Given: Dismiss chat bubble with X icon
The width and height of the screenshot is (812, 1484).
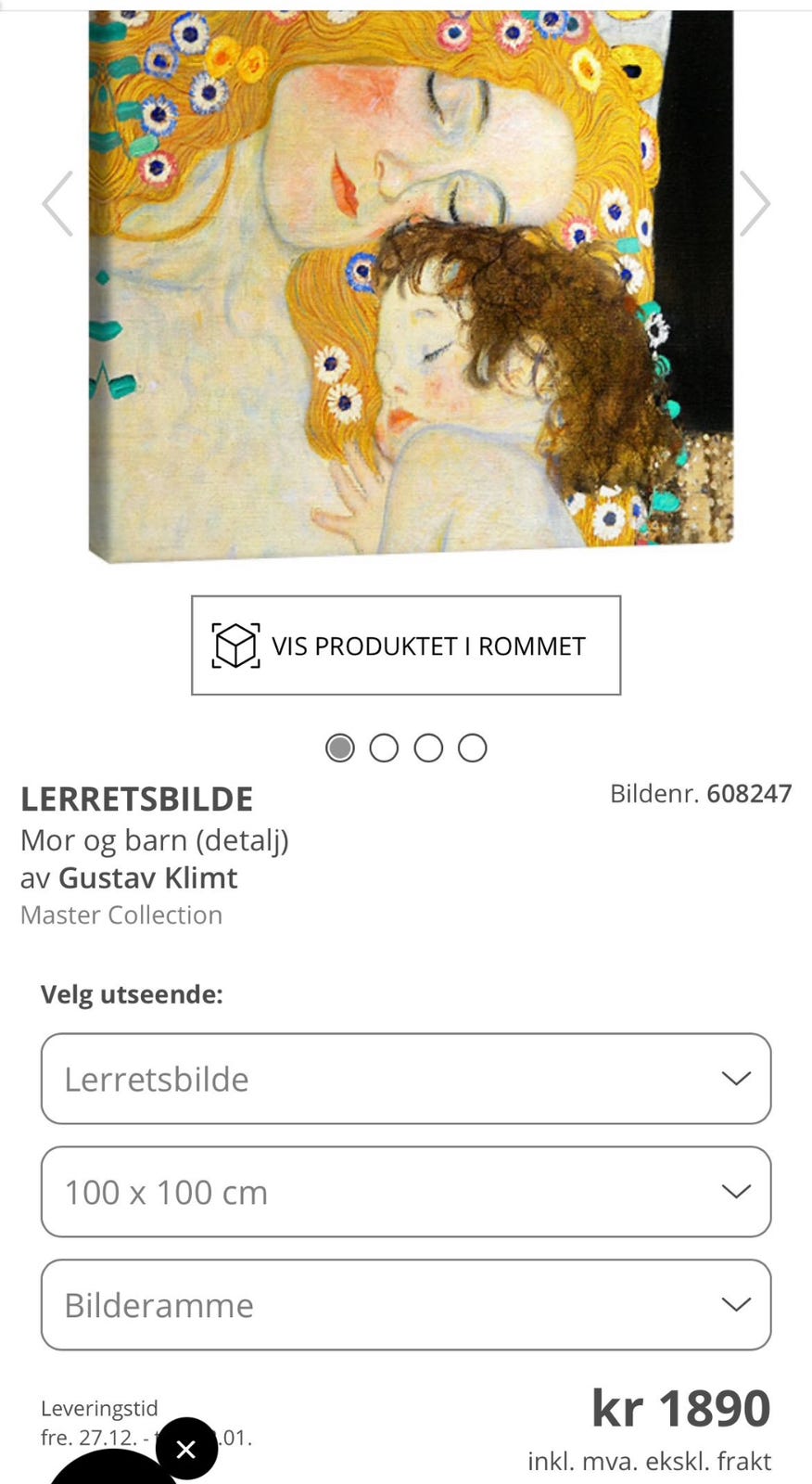Looking at the screenshot, I should (185, 1449).
